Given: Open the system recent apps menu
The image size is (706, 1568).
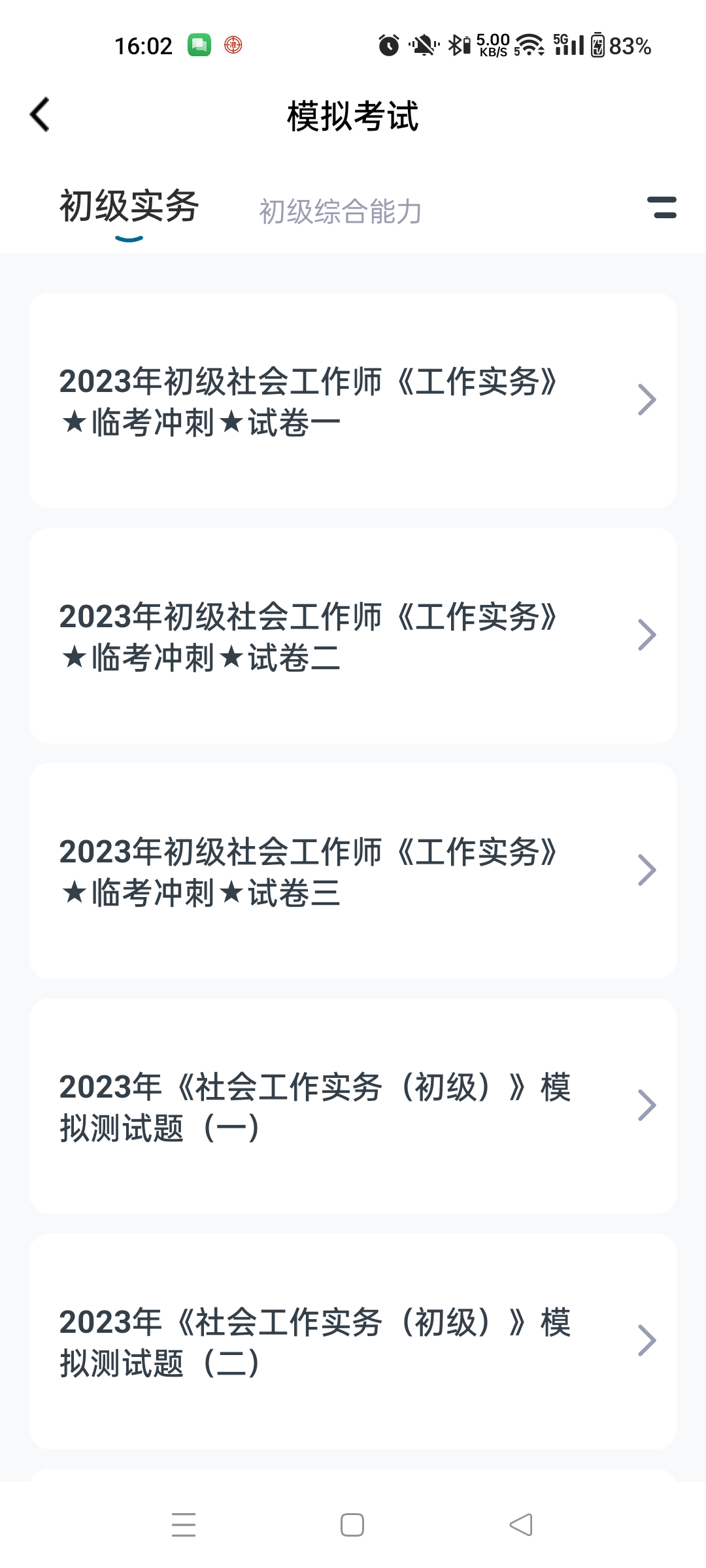Looking at the screenshot, I should tap(184, 1525).
